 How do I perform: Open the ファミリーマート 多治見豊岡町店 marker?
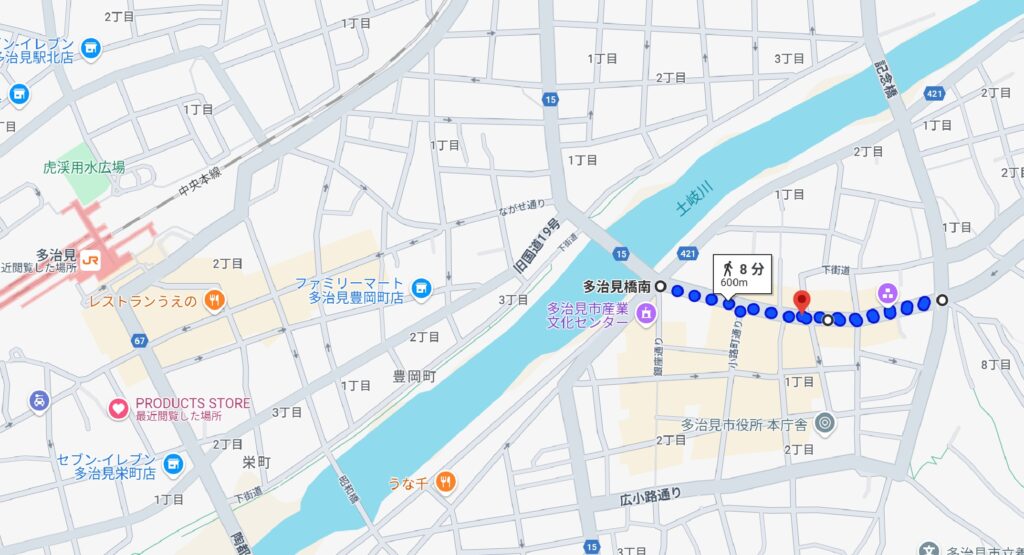[x=421, y=290]
